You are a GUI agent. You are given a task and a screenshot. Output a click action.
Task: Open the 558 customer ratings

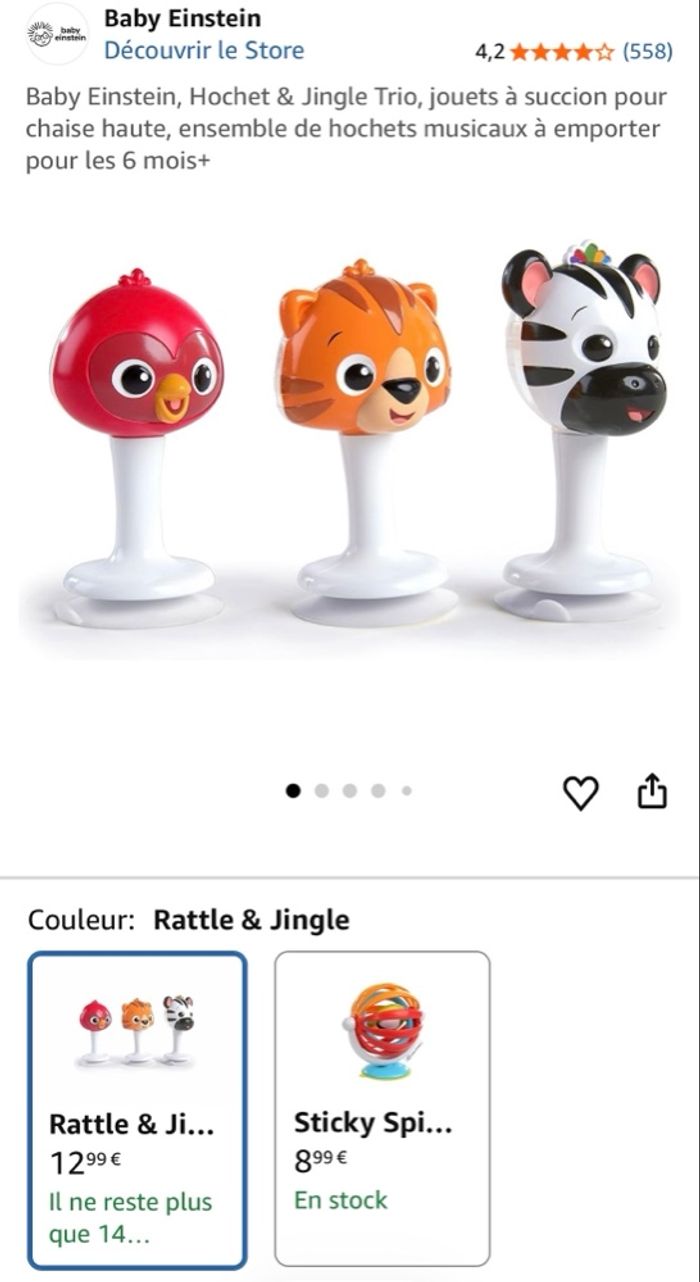point(646,51)
